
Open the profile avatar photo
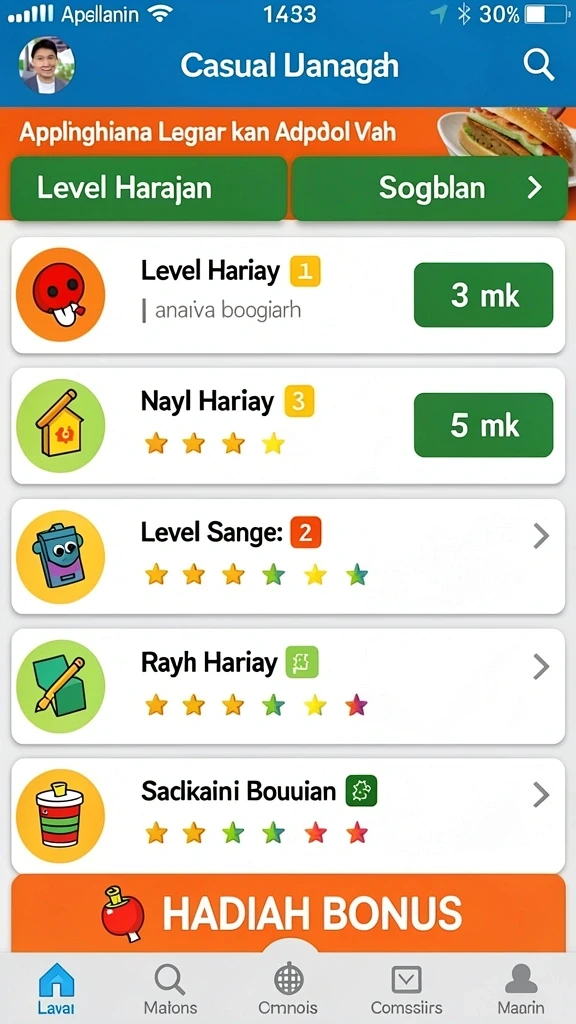46,65
